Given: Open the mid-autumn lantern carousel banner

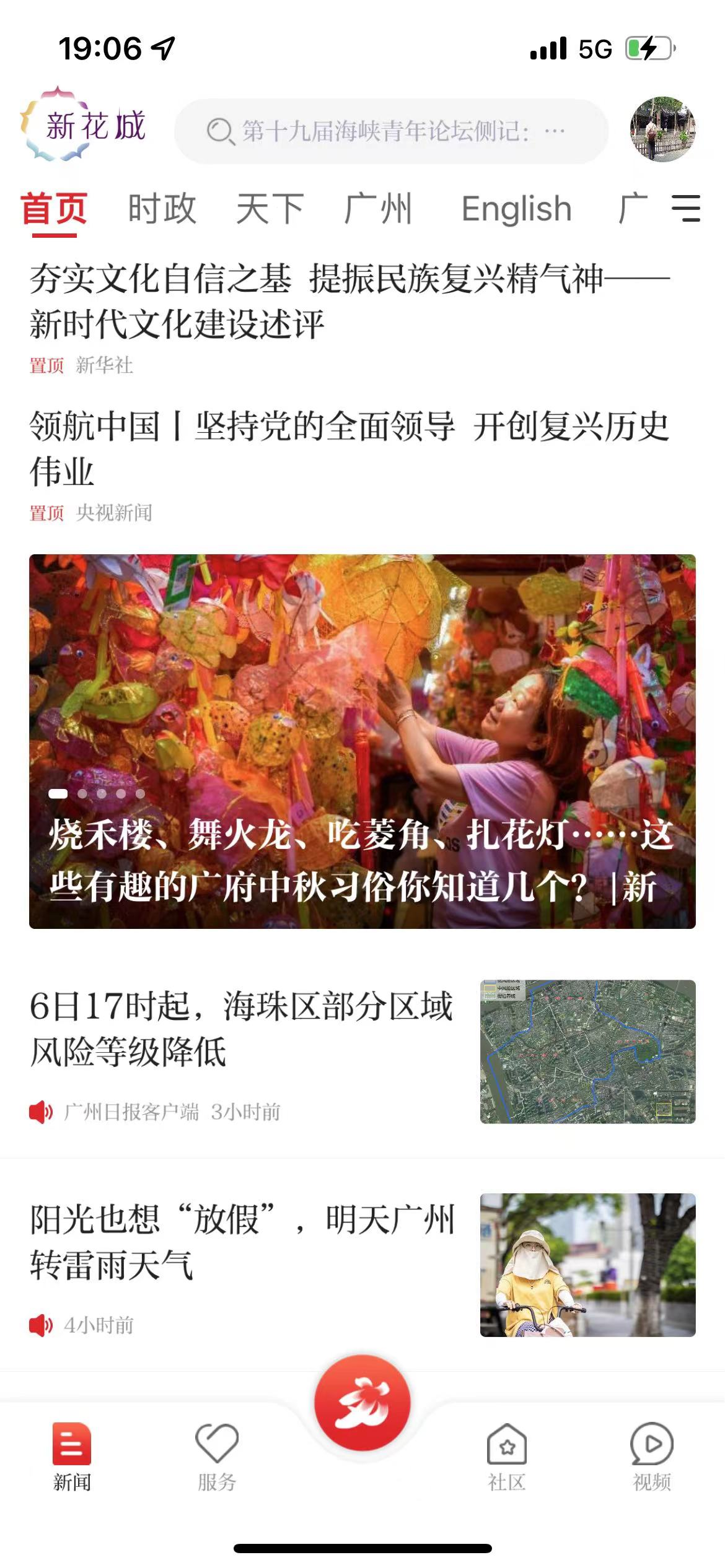Looking at the screenshot, I should point(362,743).
